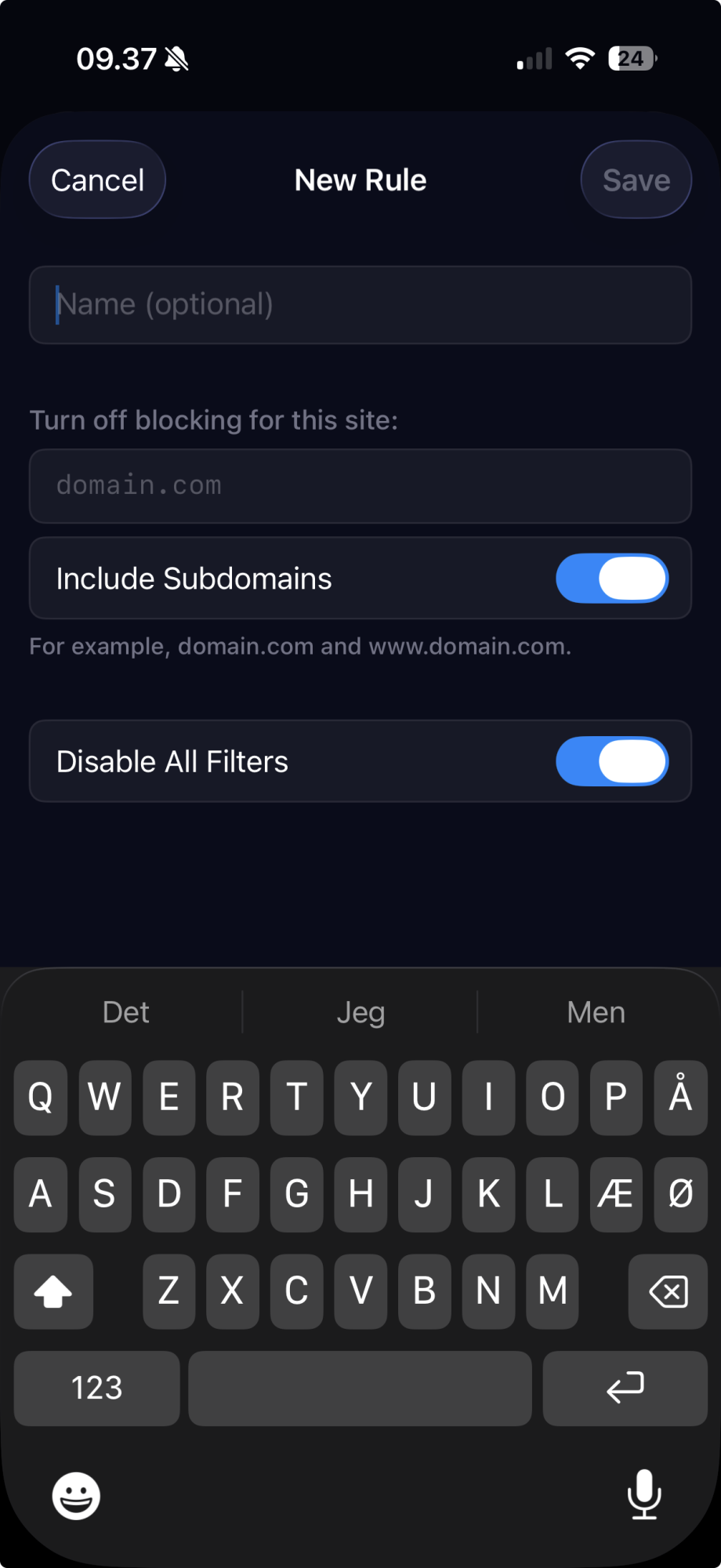Toggle the Disable All Filters switch

(x=611, y=761)
